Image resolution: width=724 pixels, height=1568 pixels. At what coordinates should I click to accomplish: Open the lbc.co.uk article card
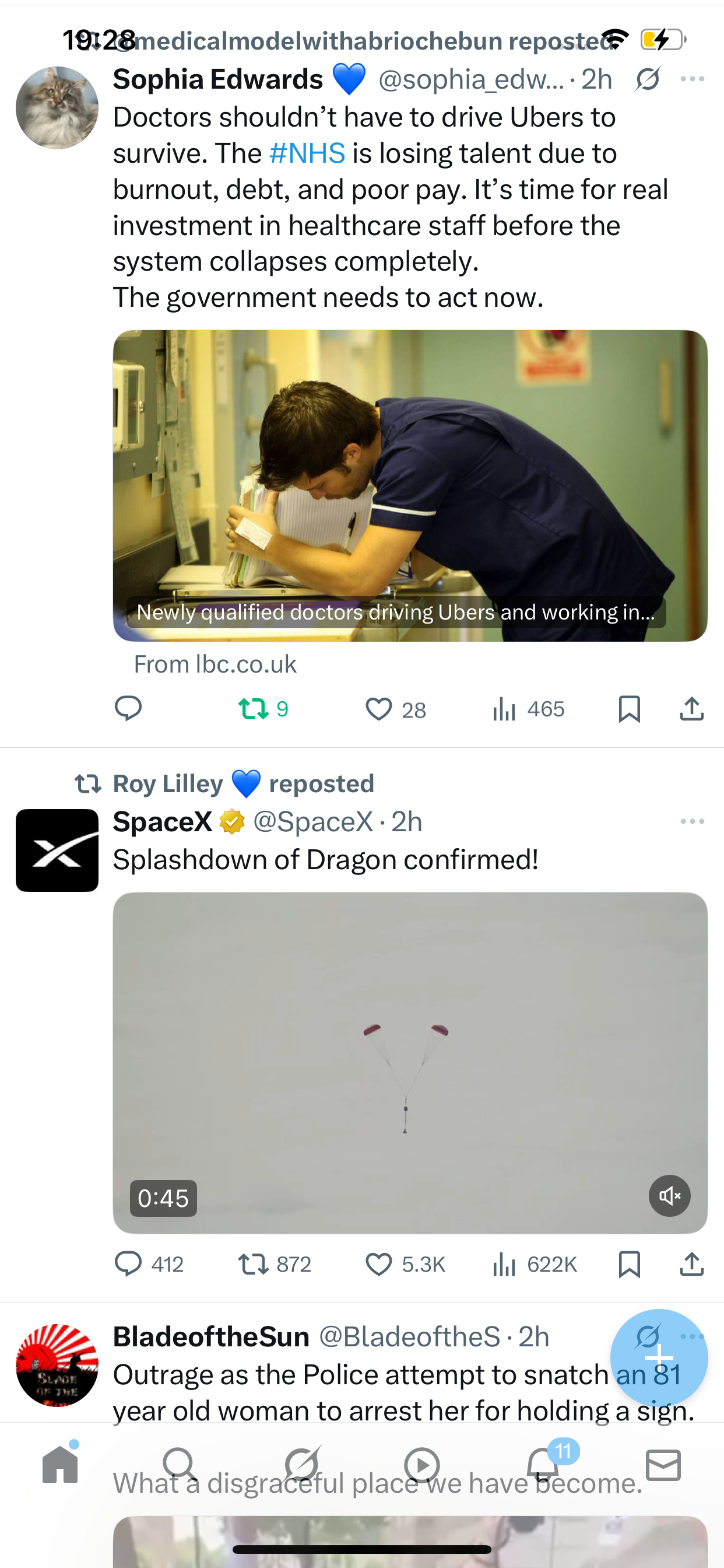(x=410, y=486)
